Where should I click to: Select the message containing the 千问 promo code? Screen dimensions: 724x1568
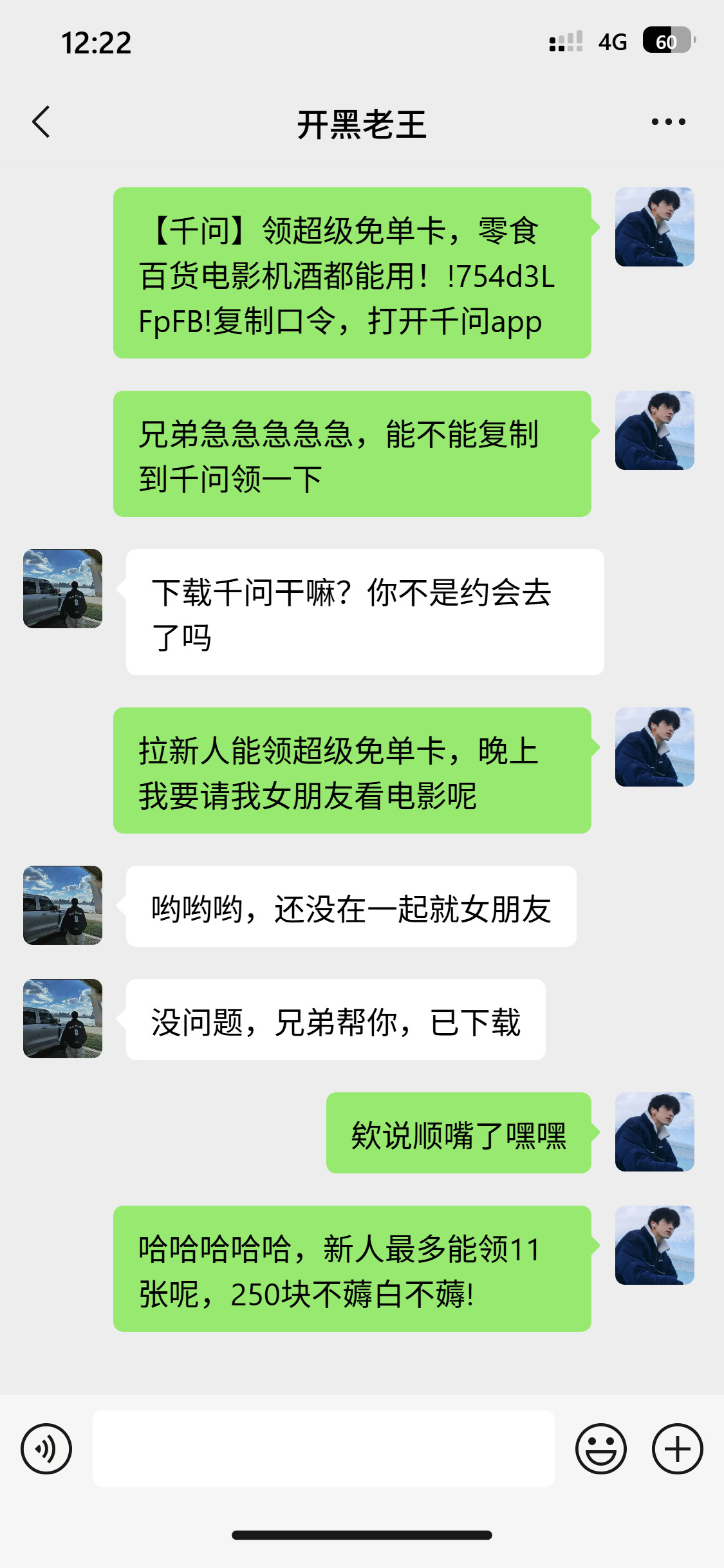pos(351,275)
